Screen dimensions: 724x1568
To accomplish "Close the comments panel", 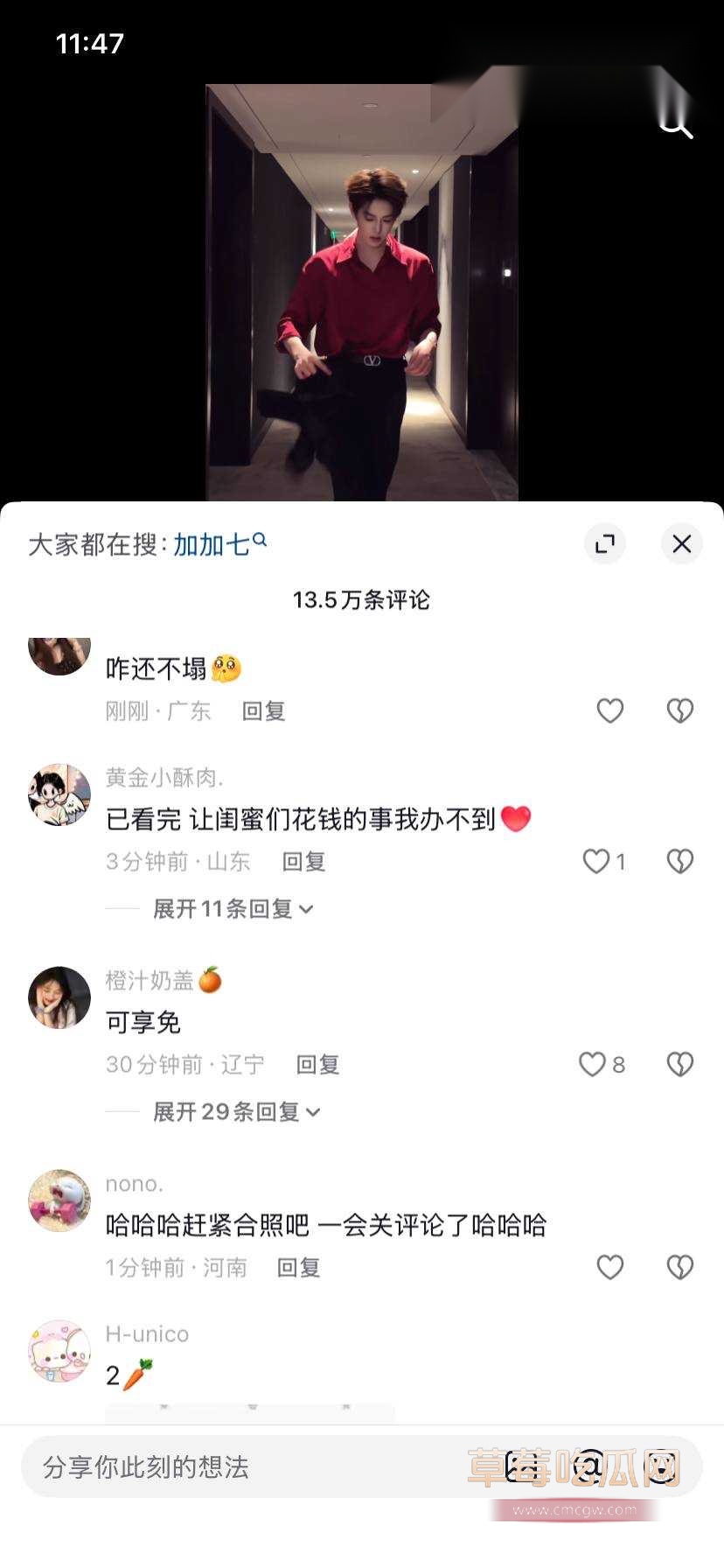I will point(681,543).
